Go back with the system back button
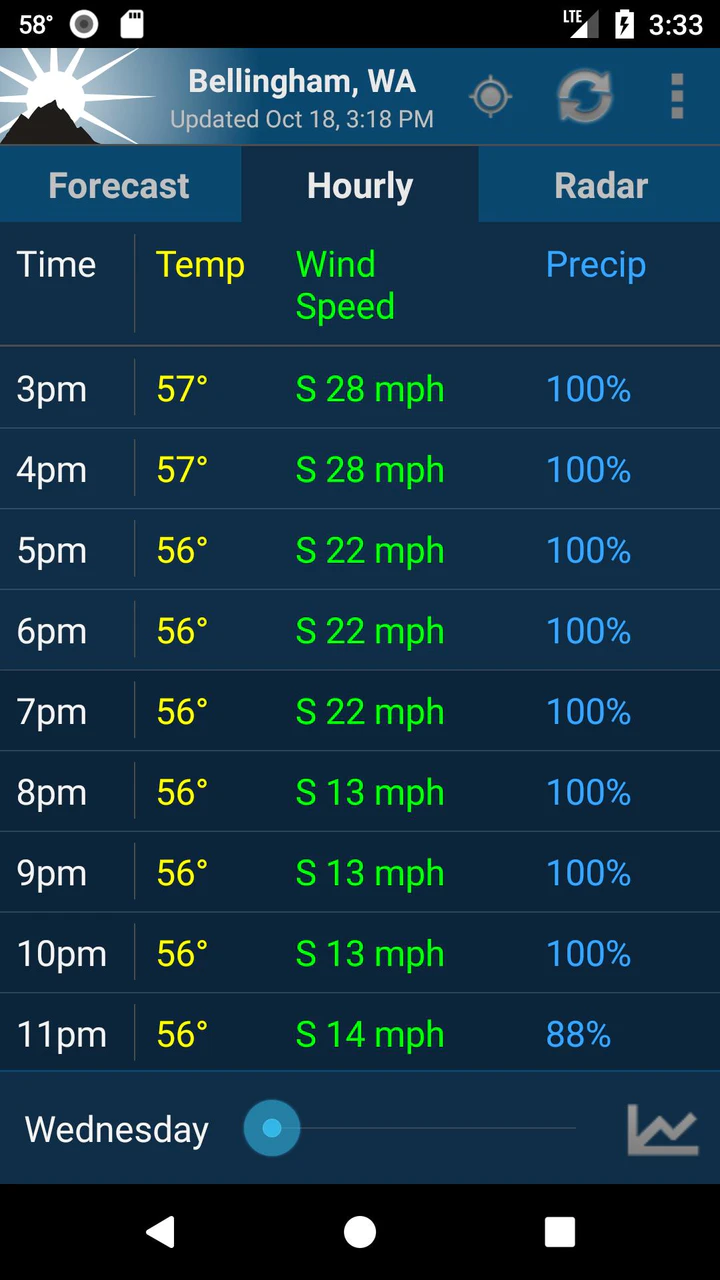Viewport: 720px width, 1280px height. 160,1232
